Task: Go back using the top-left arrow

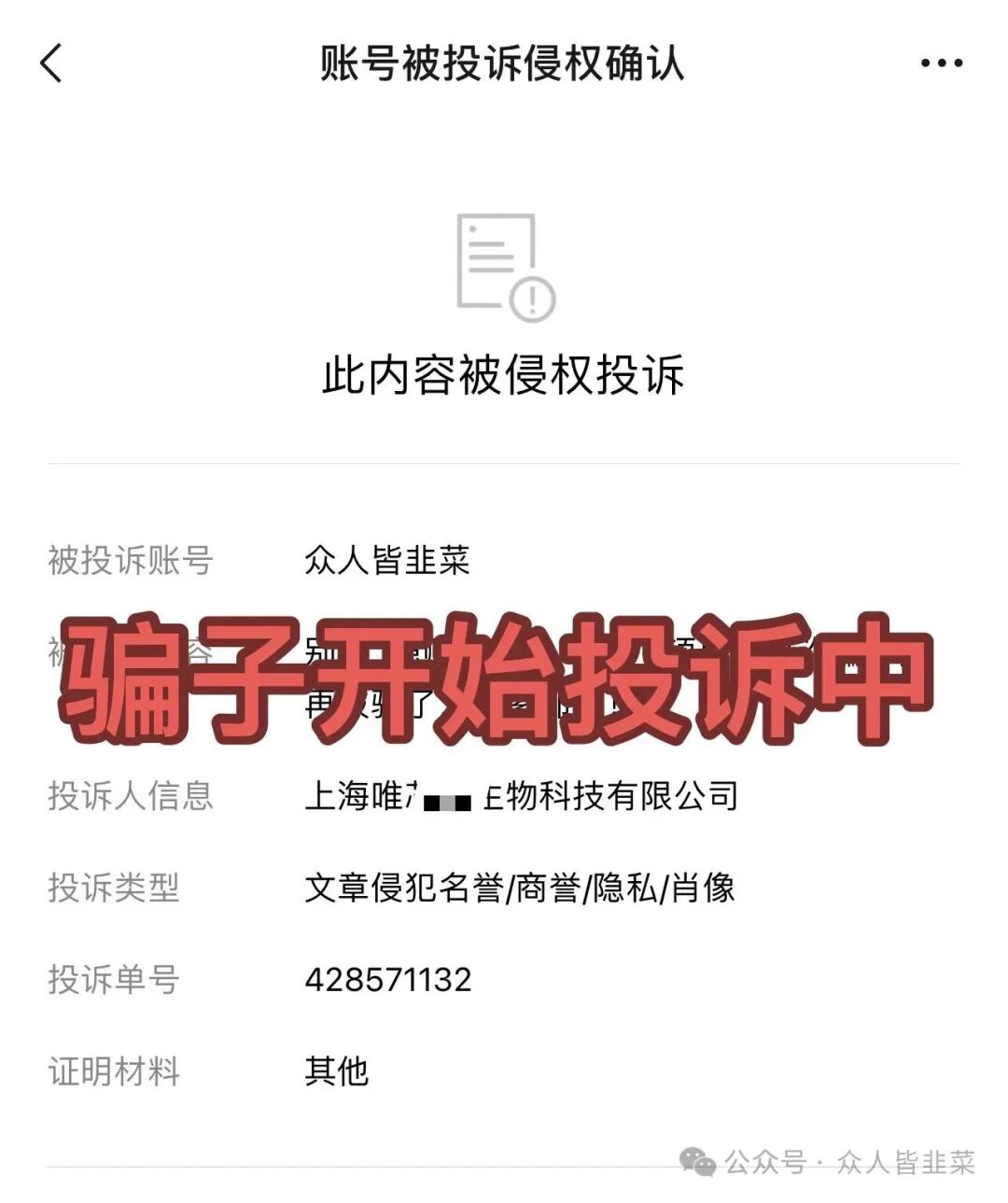Action: [x=51, y=63]
